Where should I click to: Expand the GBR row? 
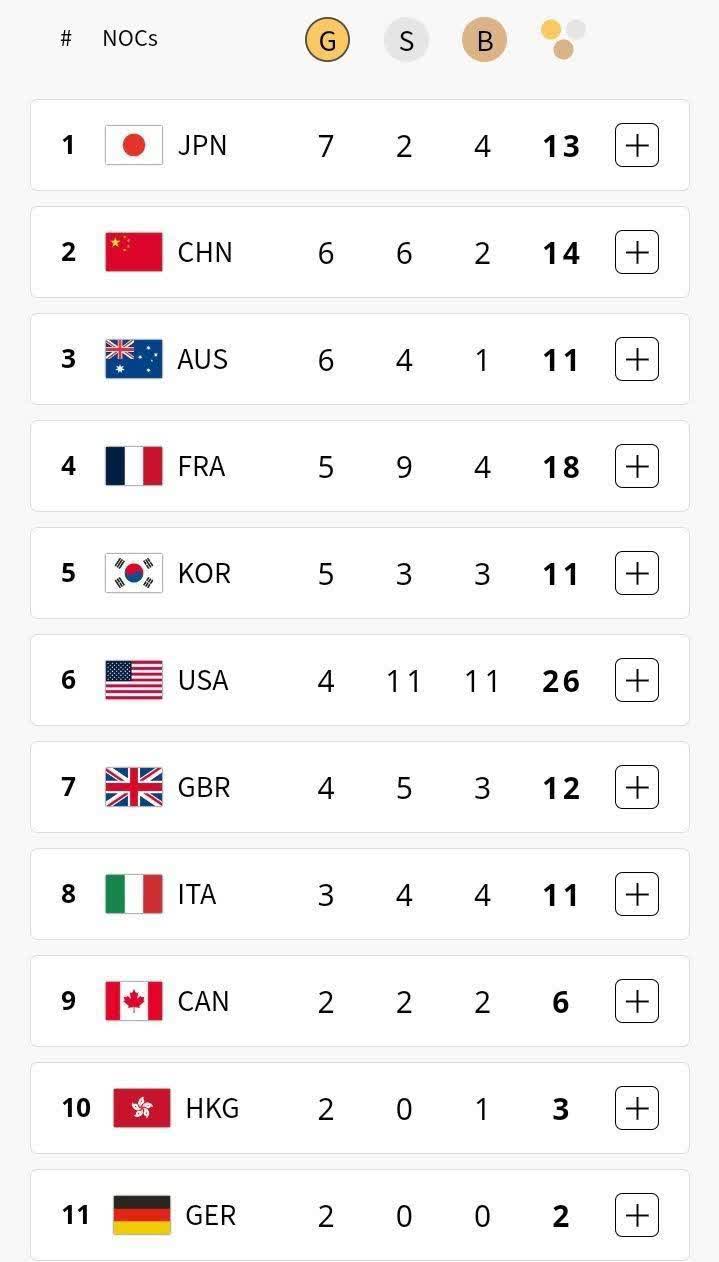tap(637, 788)
